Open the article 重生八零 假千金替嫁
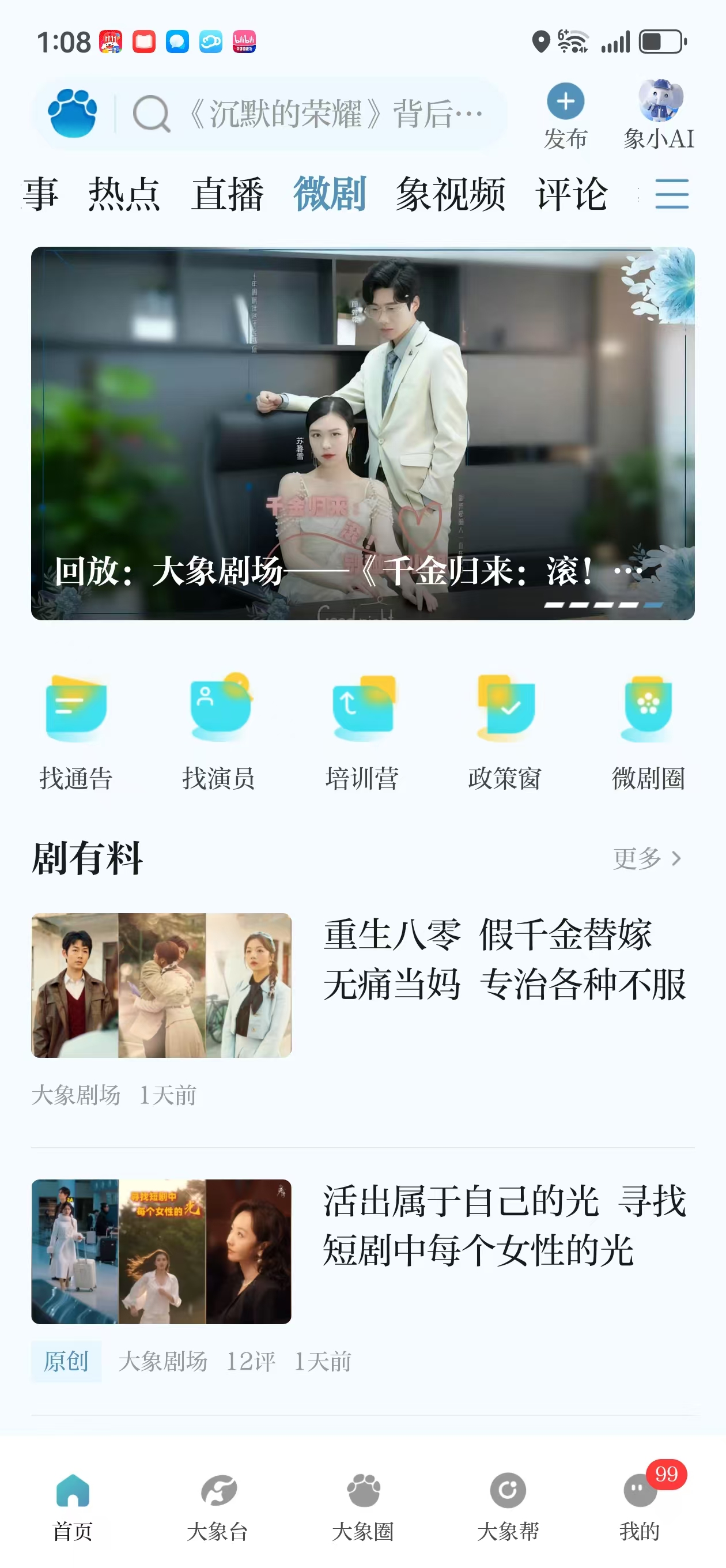 [504, 960]
